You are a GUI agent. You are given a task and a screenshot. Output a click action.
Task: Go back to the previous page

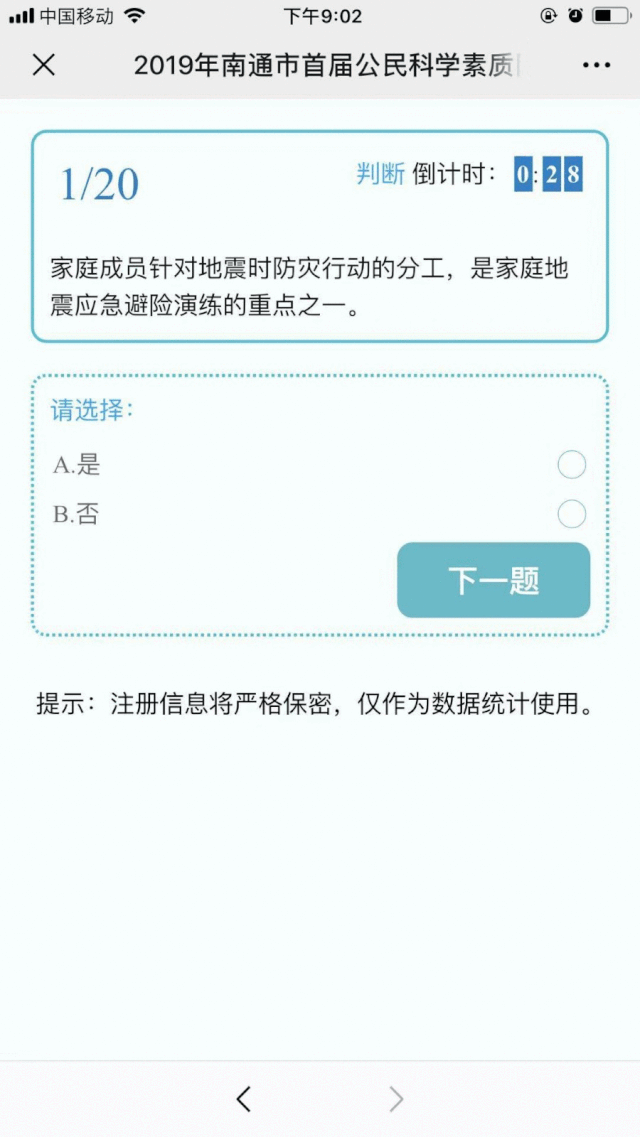[x=244, y=1099]
